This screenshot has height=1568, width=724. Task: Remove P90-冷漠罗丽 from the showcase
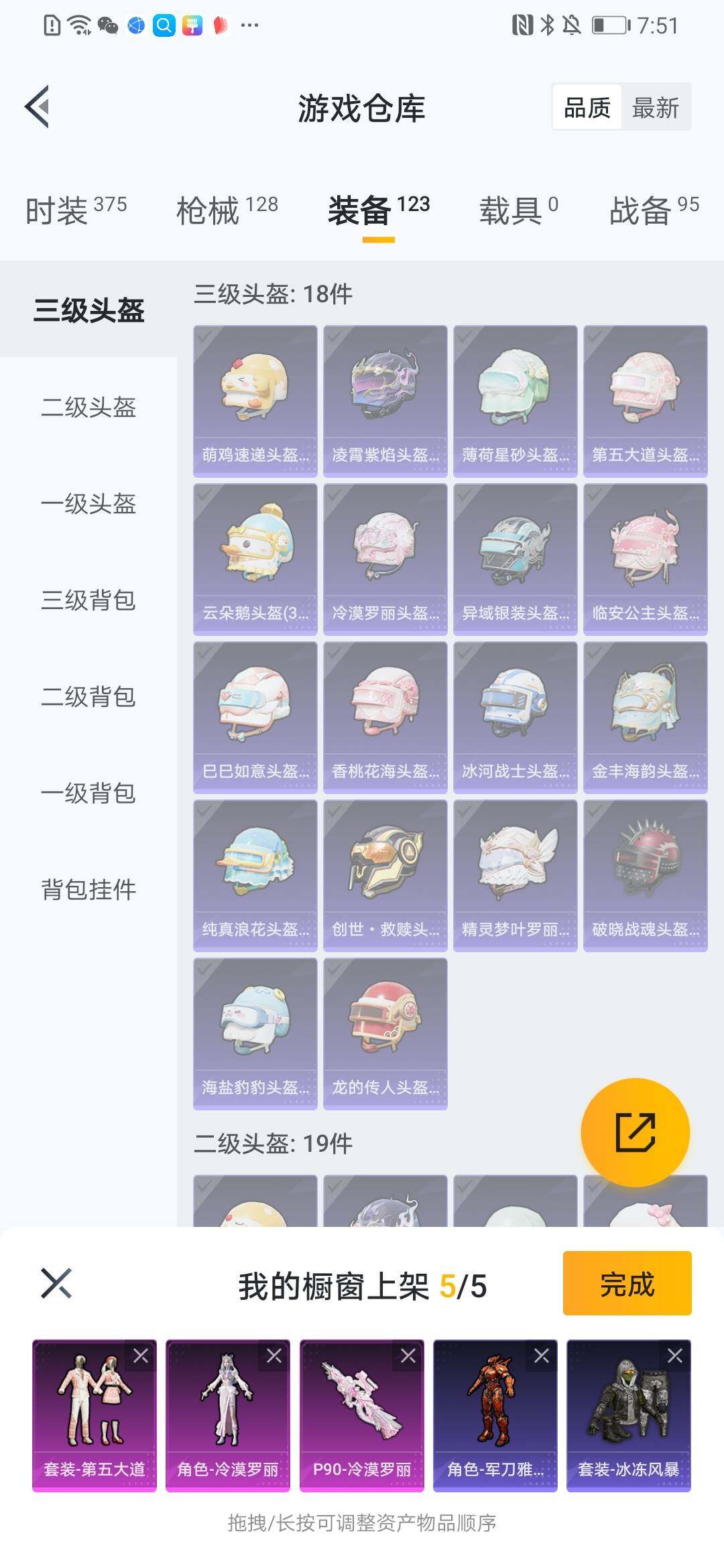coord(408,1356)
